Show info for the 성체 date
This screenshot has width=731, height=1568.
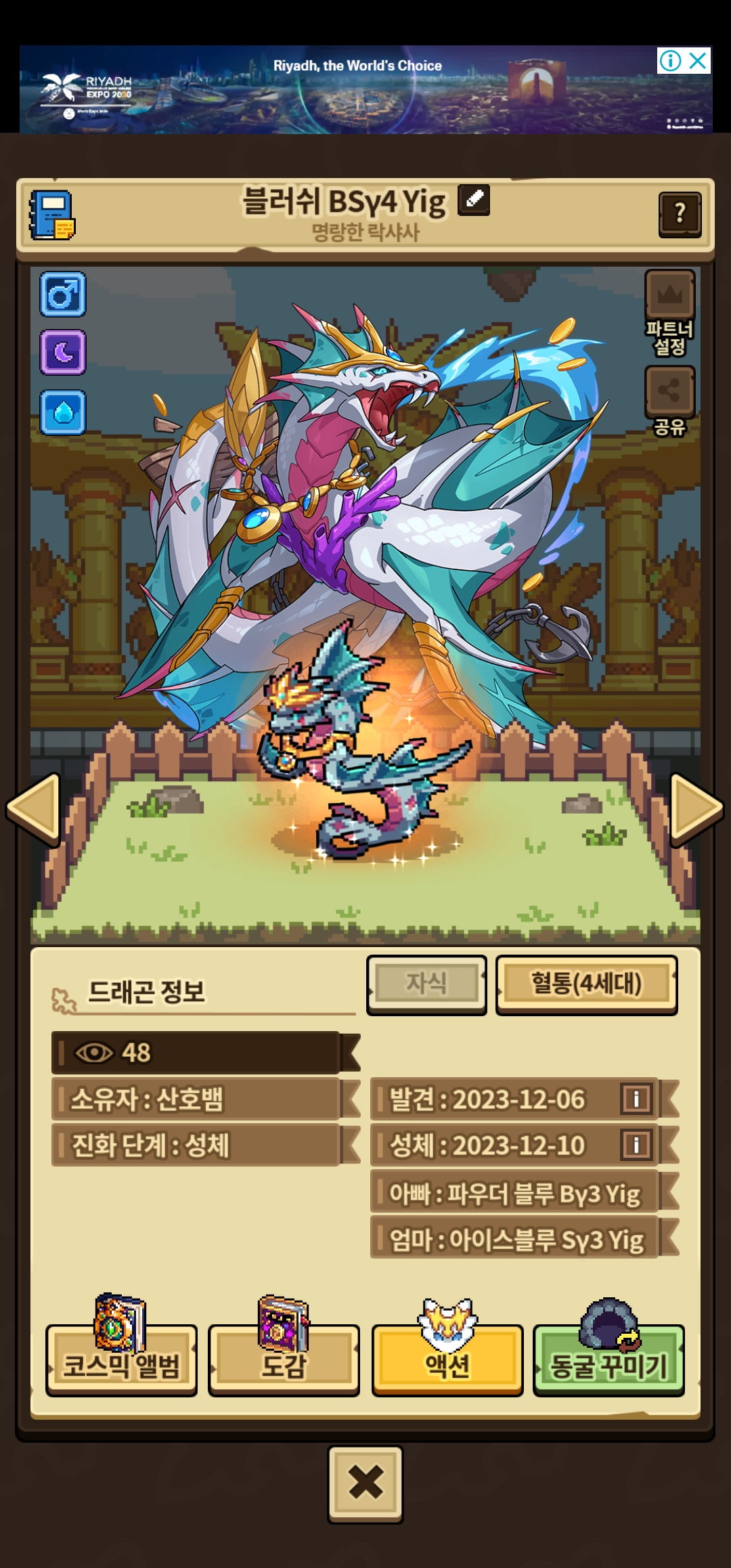tap(636, 1145)
